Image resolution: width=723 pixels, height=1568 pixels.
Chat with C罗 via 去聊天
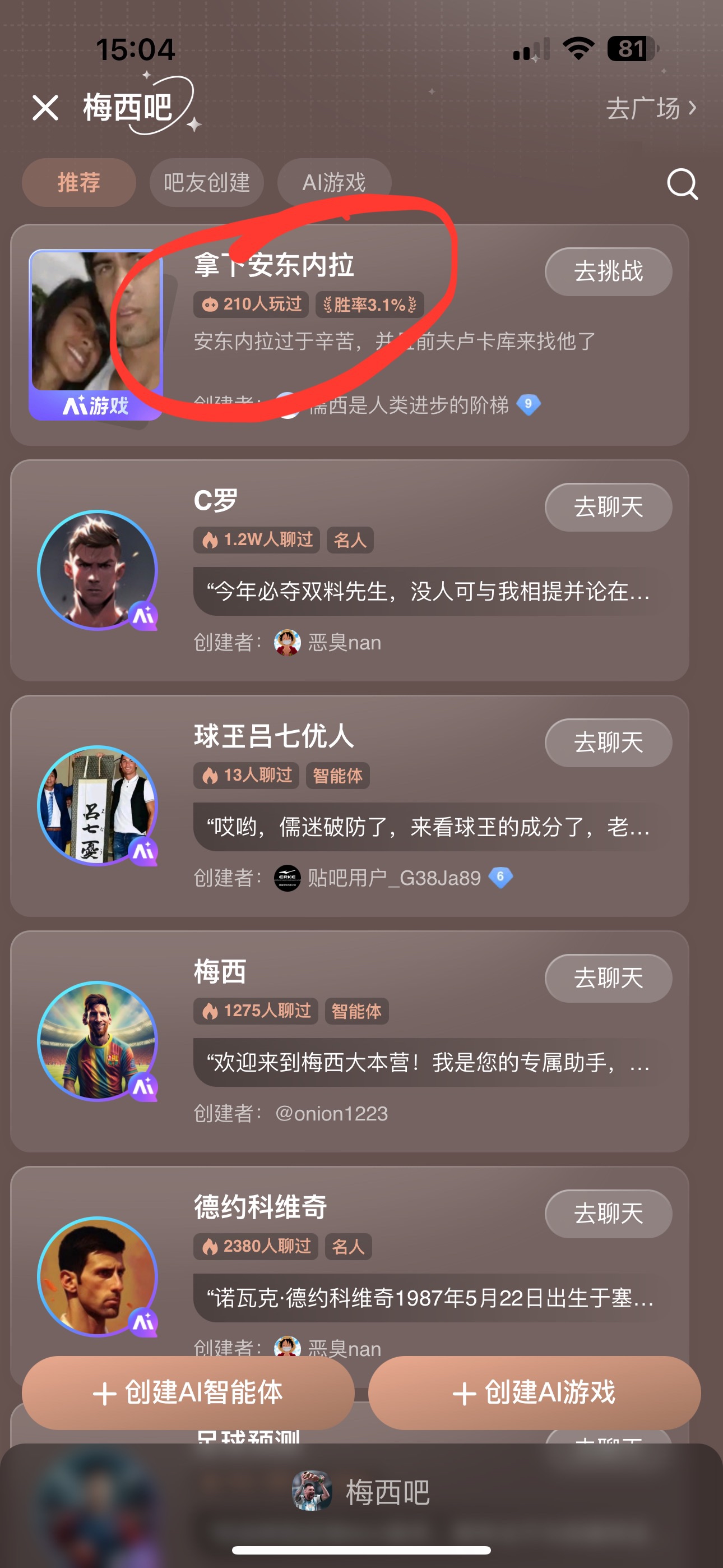pos(608,507)
